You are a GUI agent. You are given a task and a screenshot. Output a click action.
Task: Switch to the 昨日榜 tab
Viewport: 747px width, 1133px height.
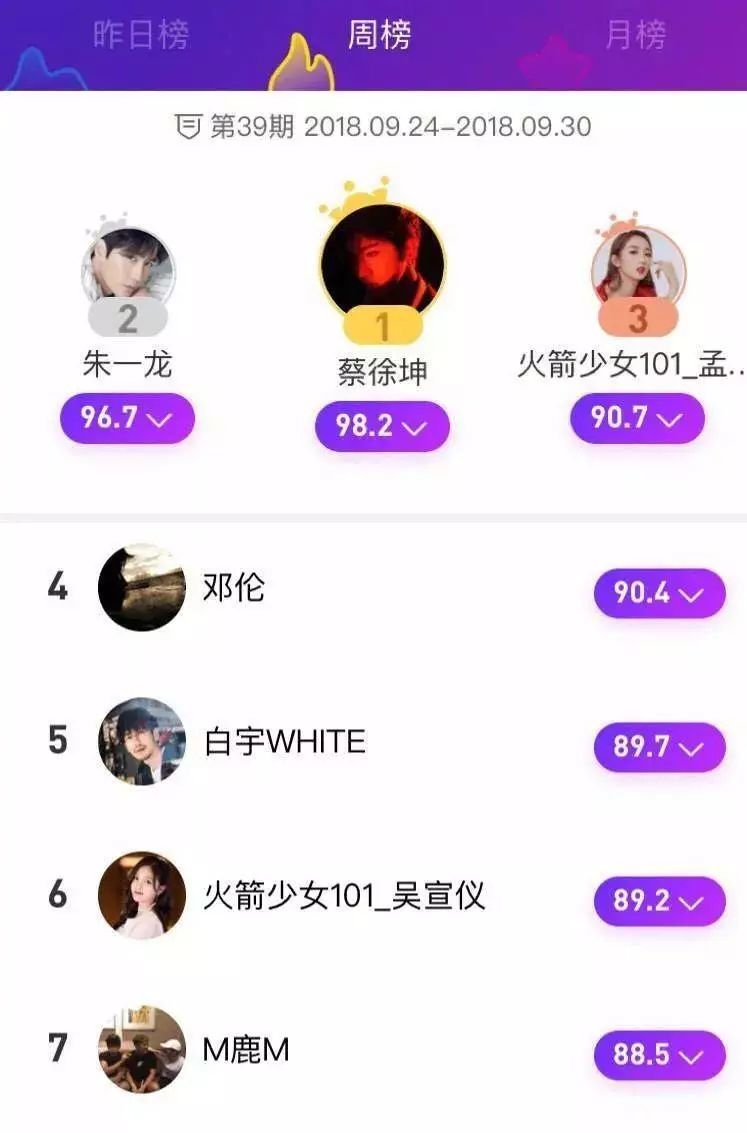pos(141,36)
